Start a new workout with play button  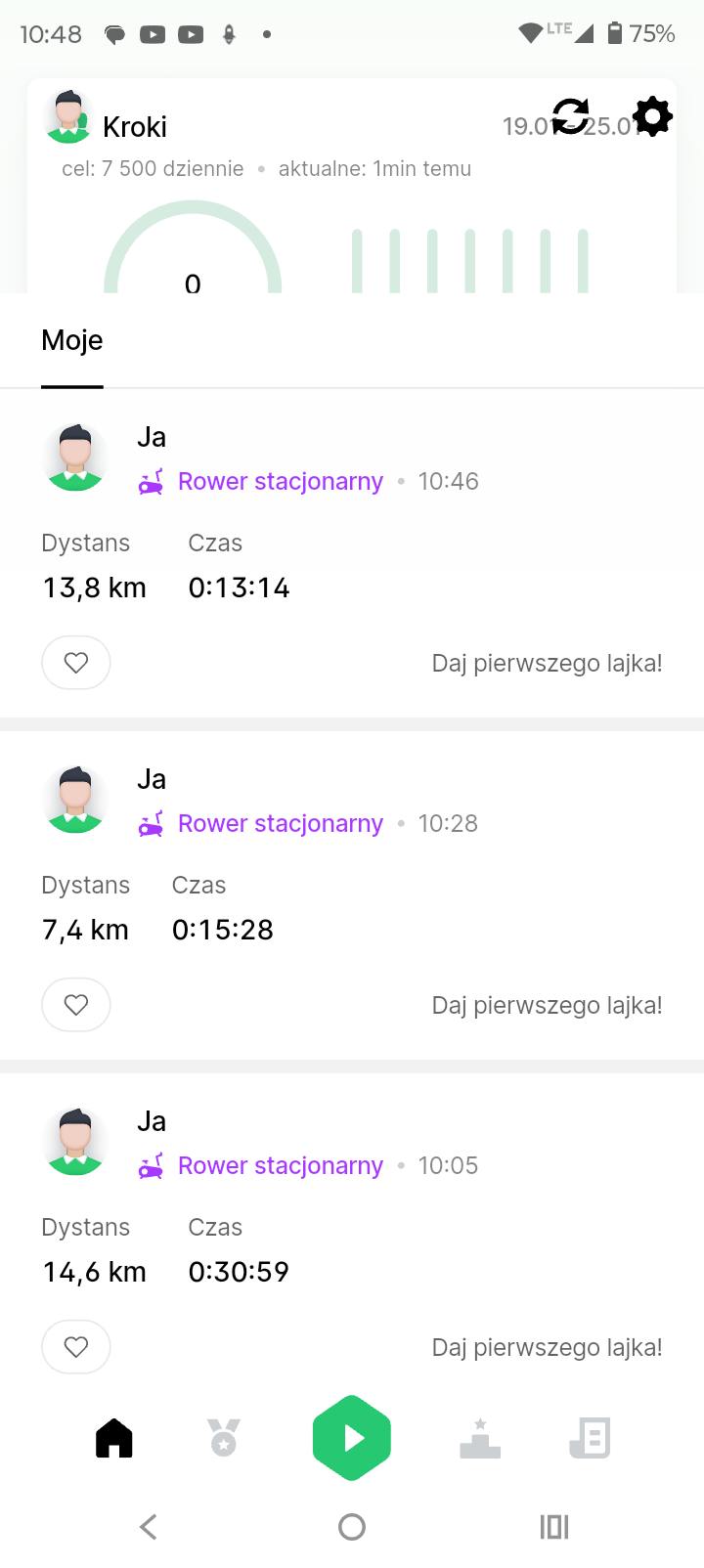coord(352,1438)
